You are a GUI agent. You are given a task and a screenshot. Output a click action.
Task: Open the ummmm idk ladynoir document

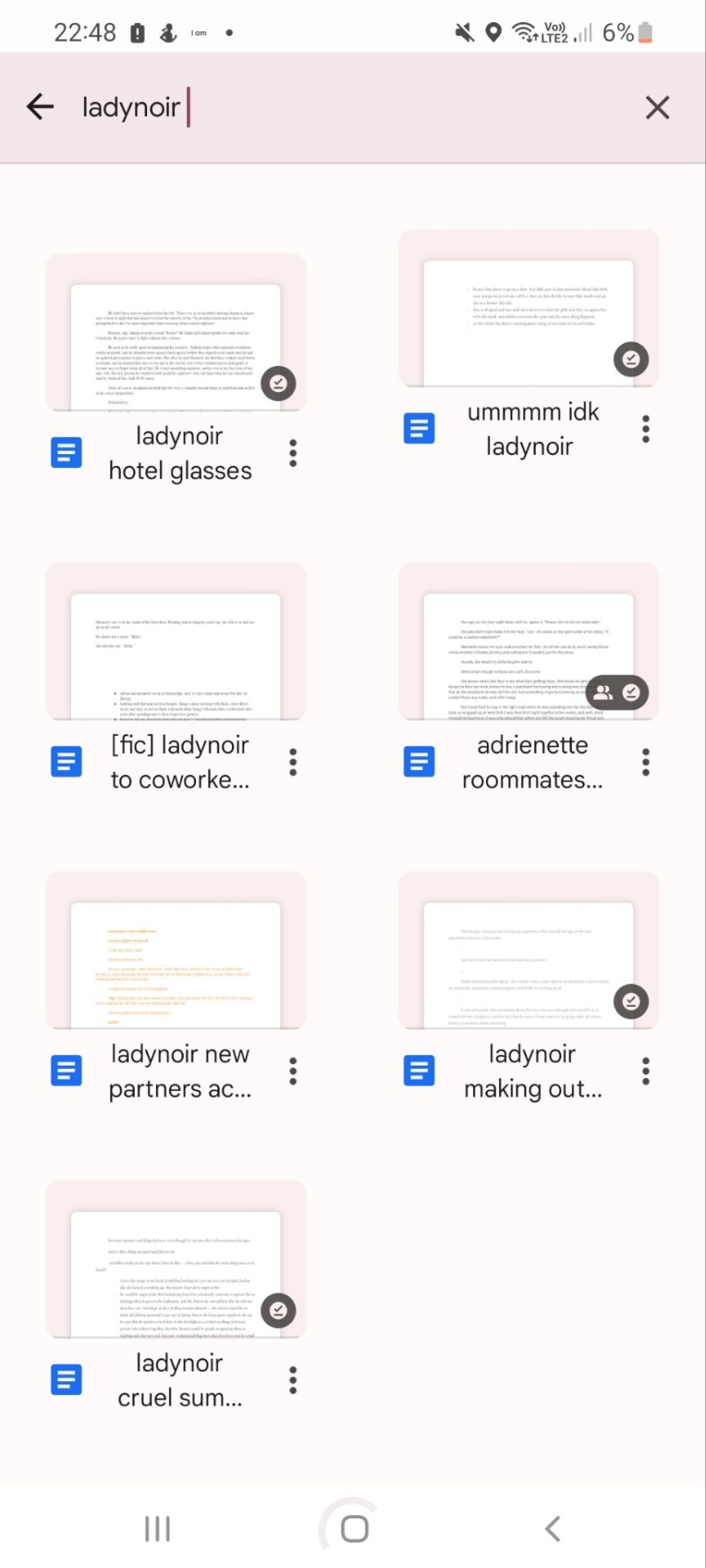(x=529, y=318)
